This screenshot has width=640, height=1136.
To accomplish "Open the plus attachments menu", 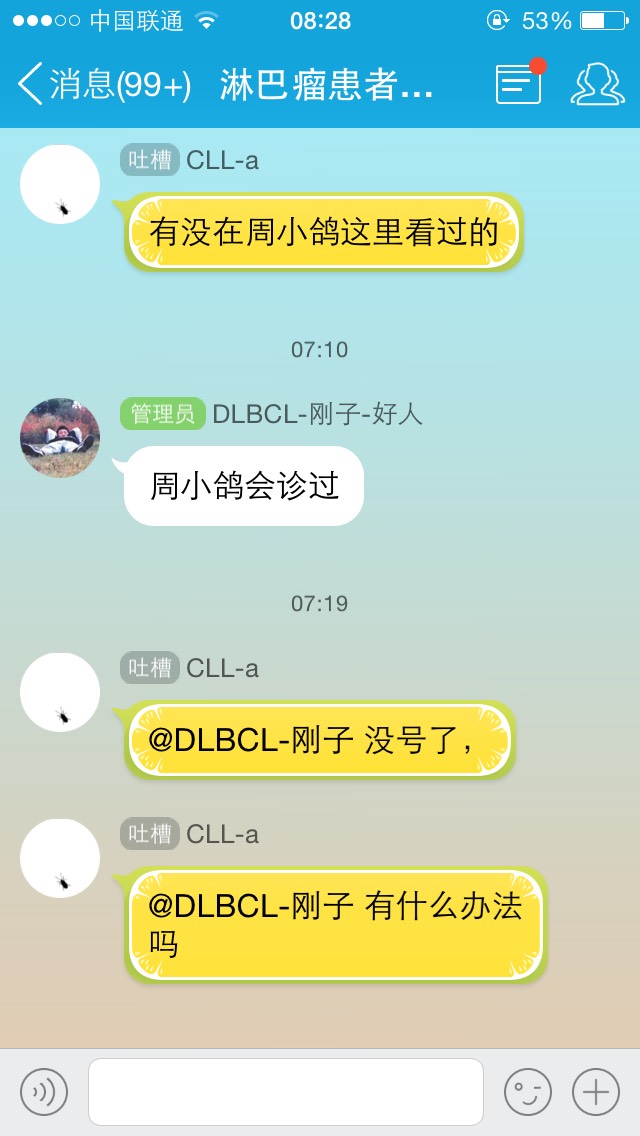I will coord(595,1092).
